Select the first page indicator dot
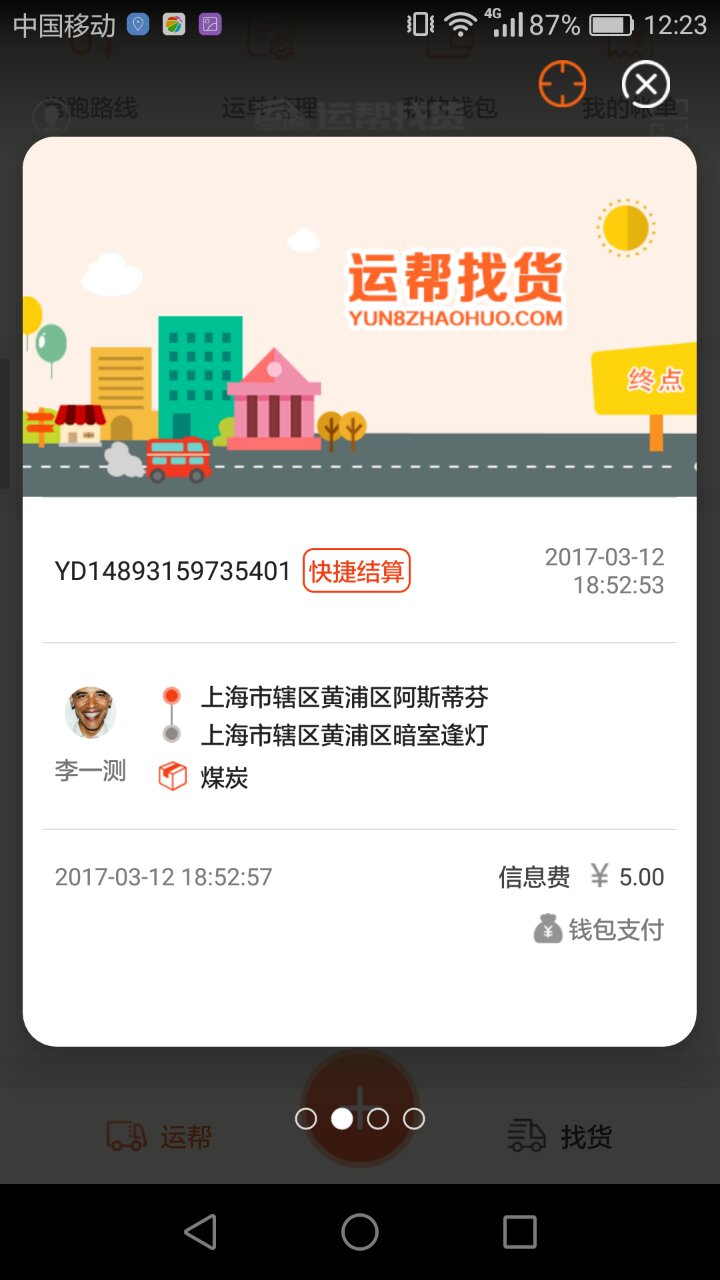 click(306, 1118)
